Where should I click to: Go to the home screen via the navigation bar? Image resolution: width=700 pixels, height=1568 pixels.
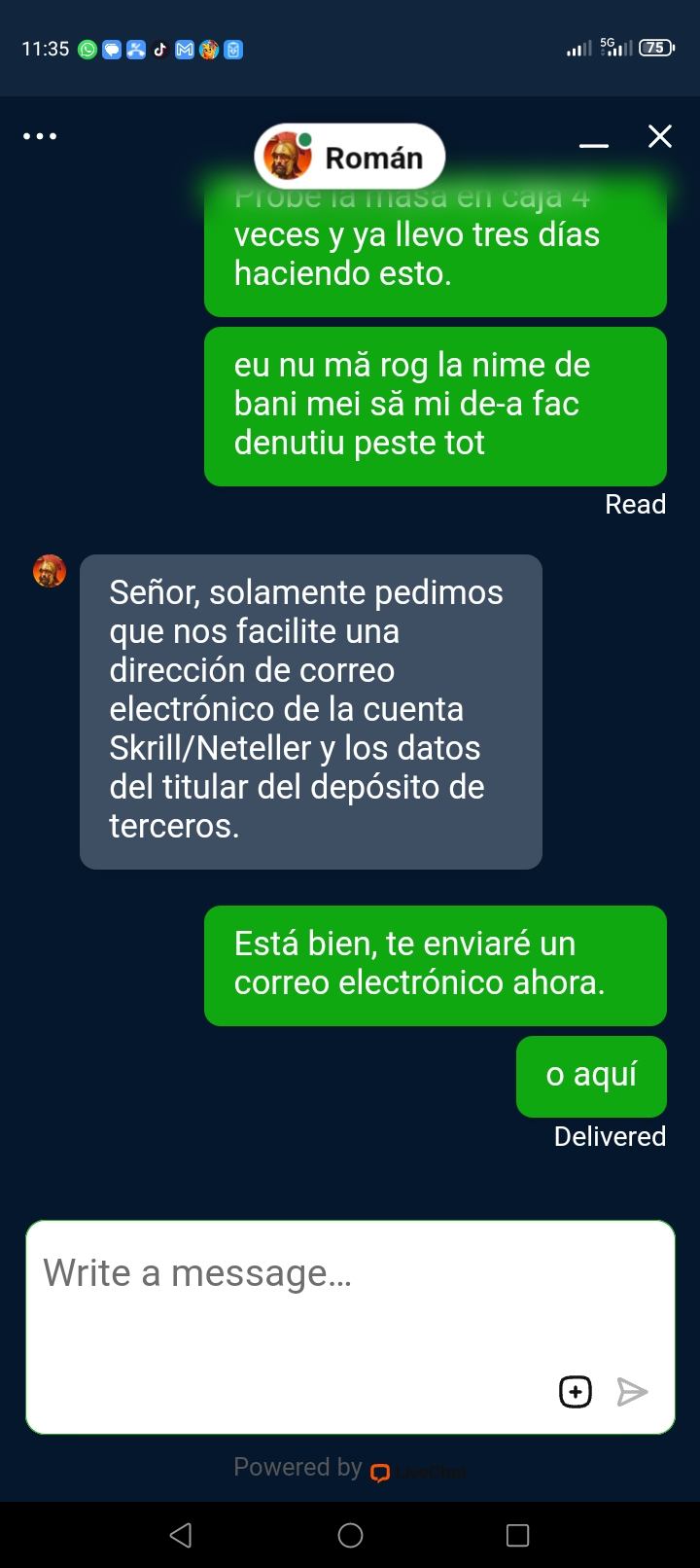point(350,1535)
